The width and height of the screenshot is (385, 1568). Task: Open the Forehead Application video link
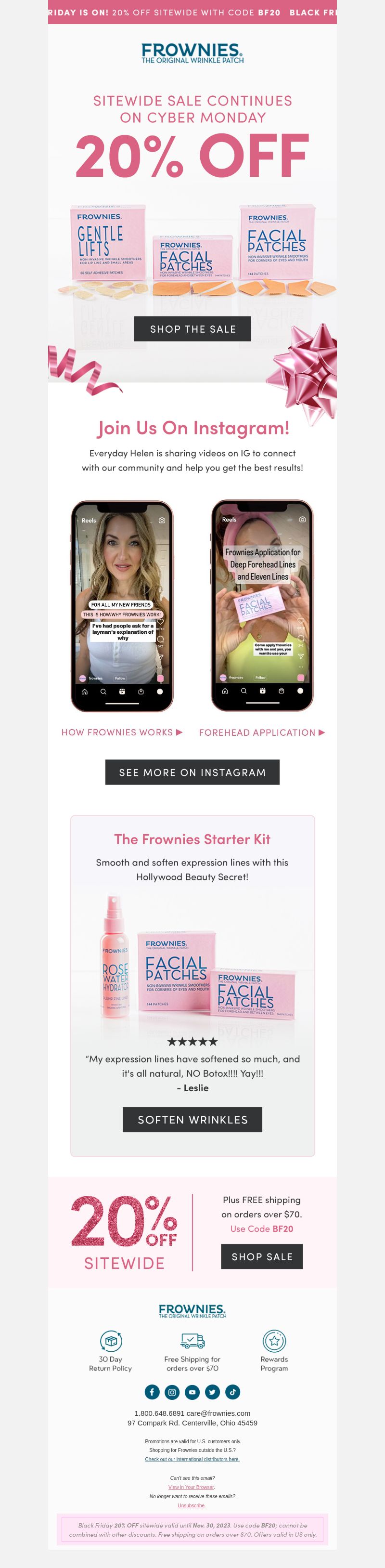coord(261,732)
